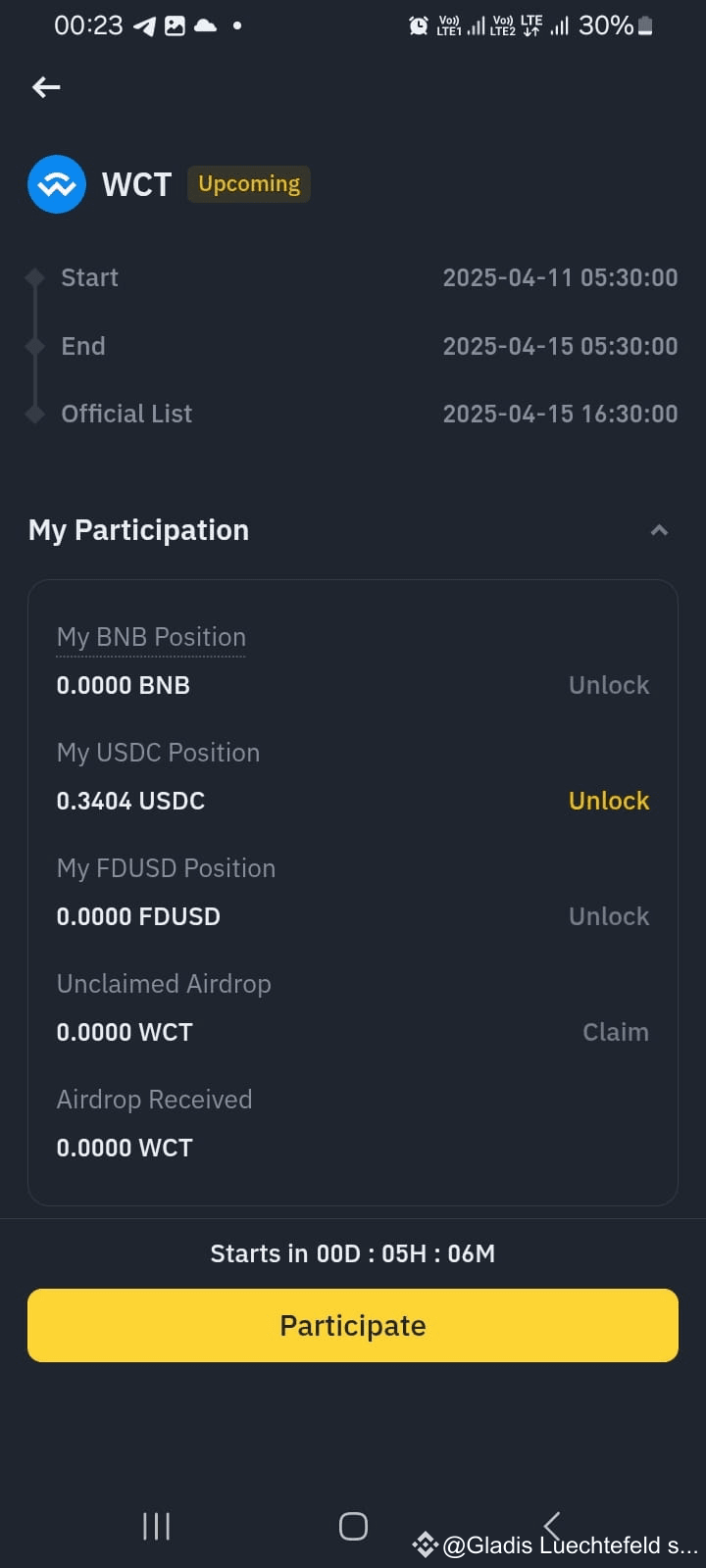Click the WalletConnect WCT token logo
This screenshot has height=1568, width=706.
click(56, 184)
